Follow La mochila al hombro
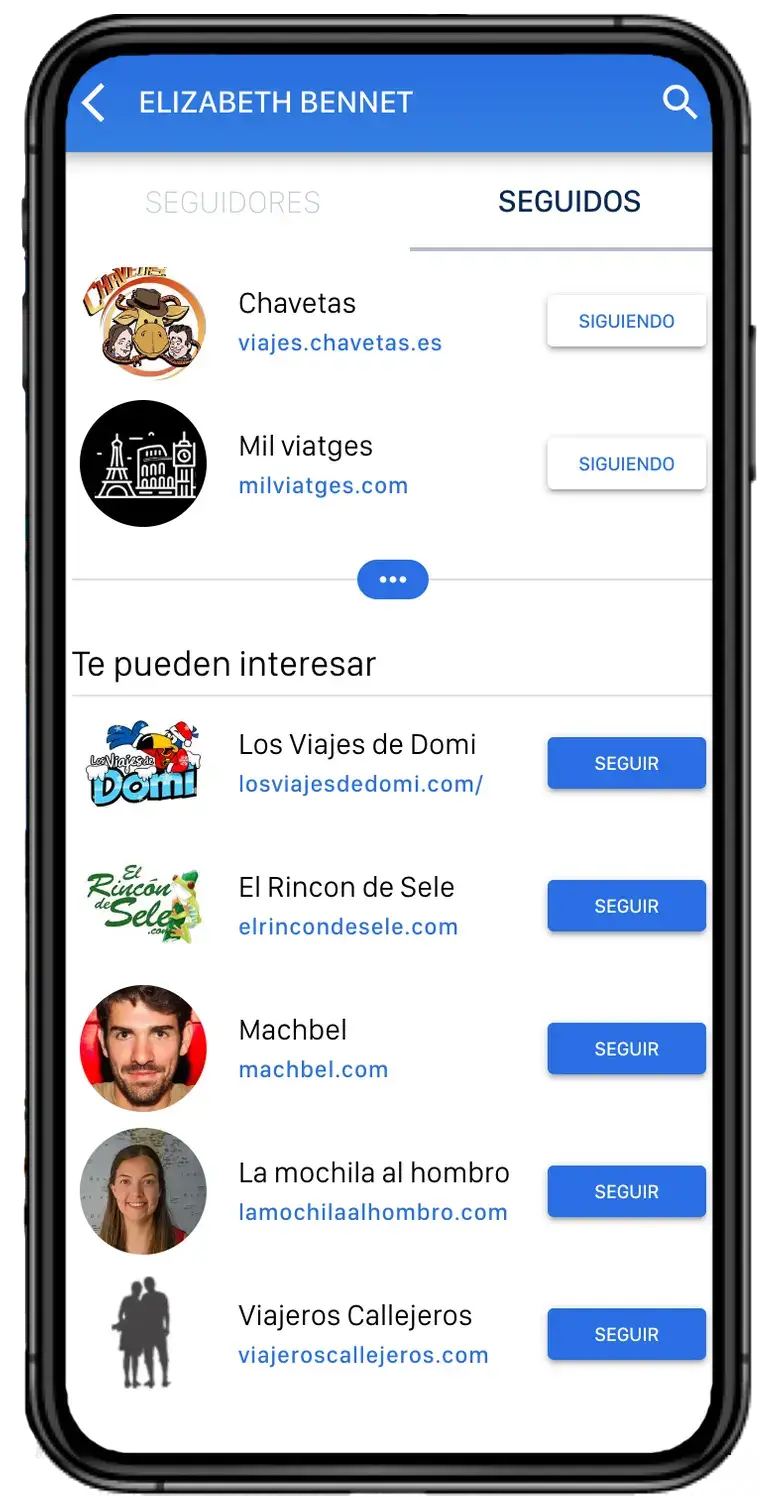Screen dimensions: 760x1510 [x=626, y=1192]
